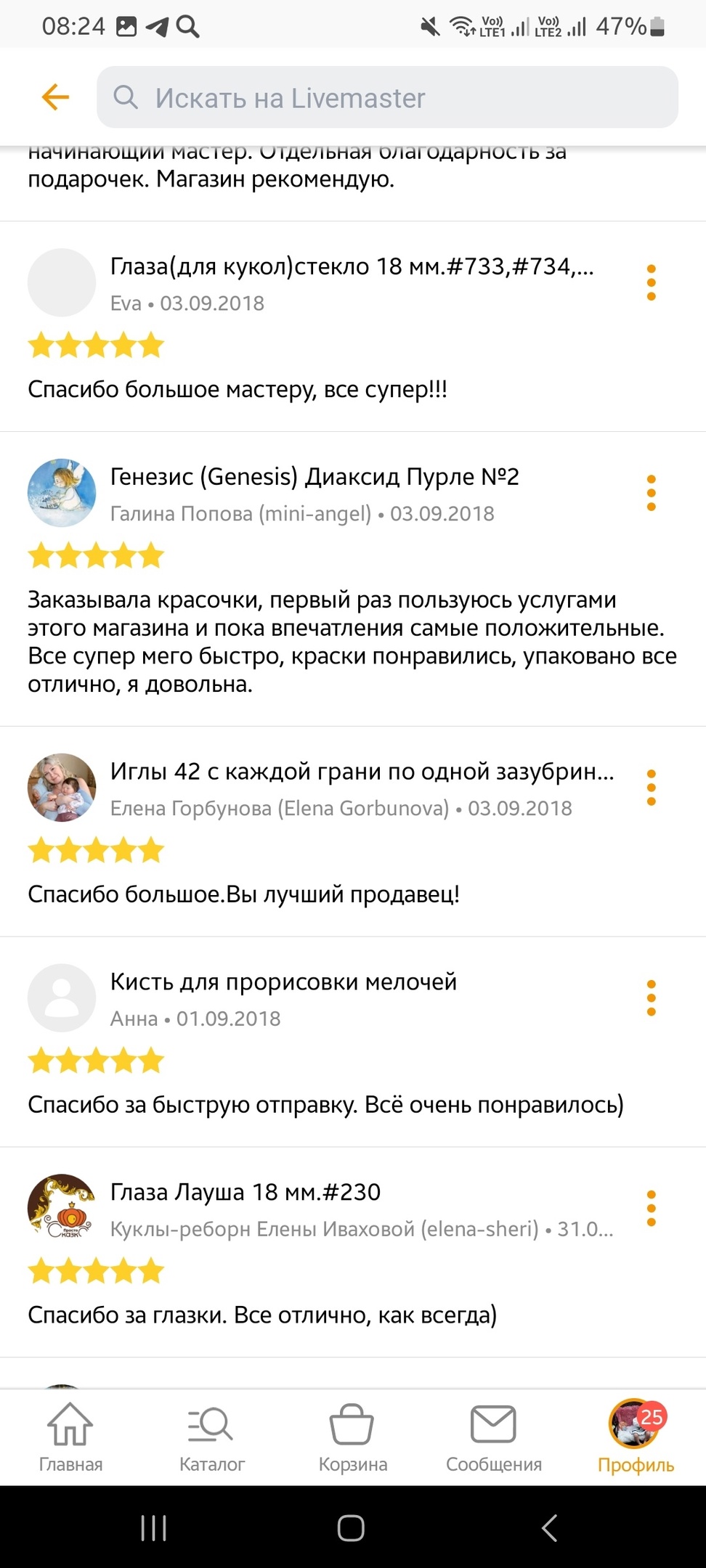Open the product Генезис Диаксид Пурле №2
Image resolution: width=706 pixels, height=1568 pixels.
point(315,477)
